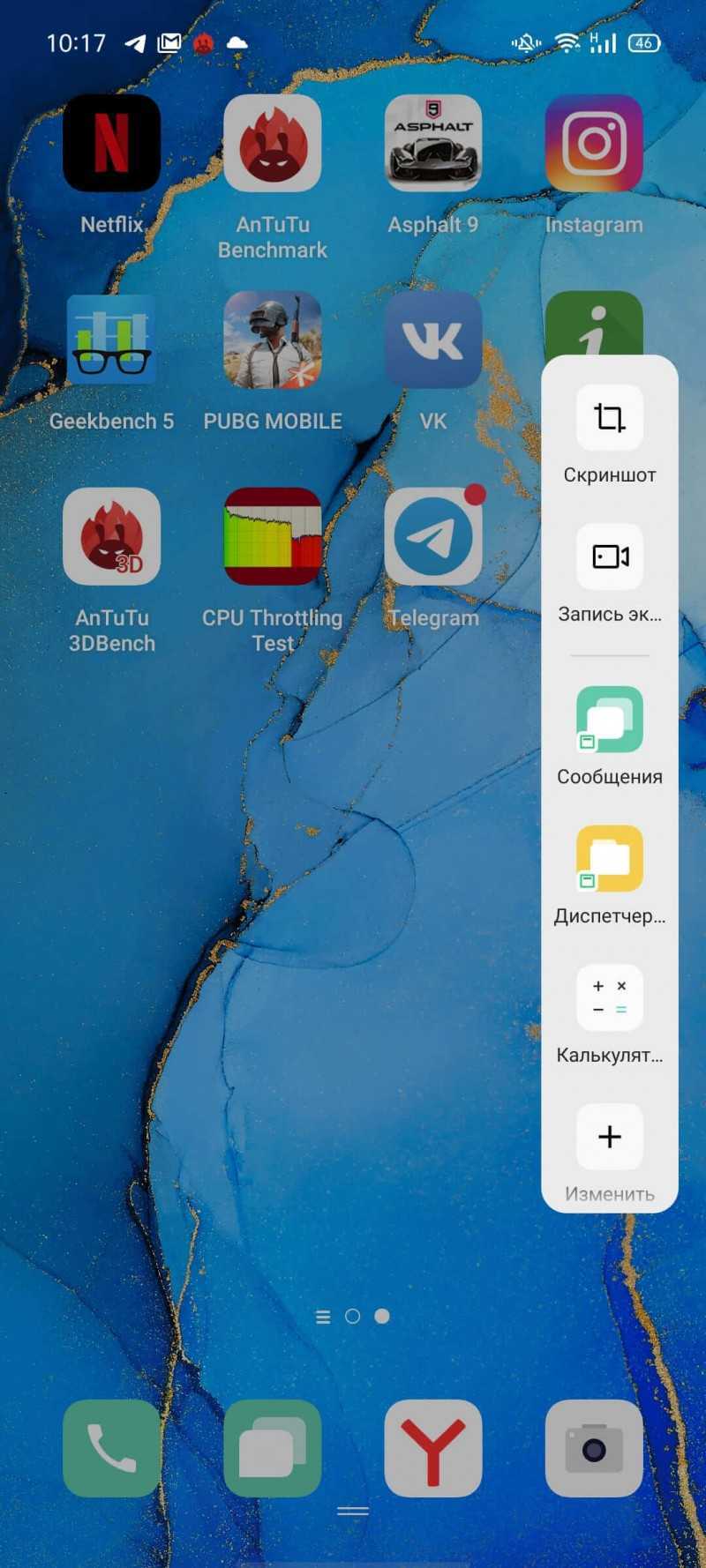Launch AnTuTu 3DBench

coord(111,536)
